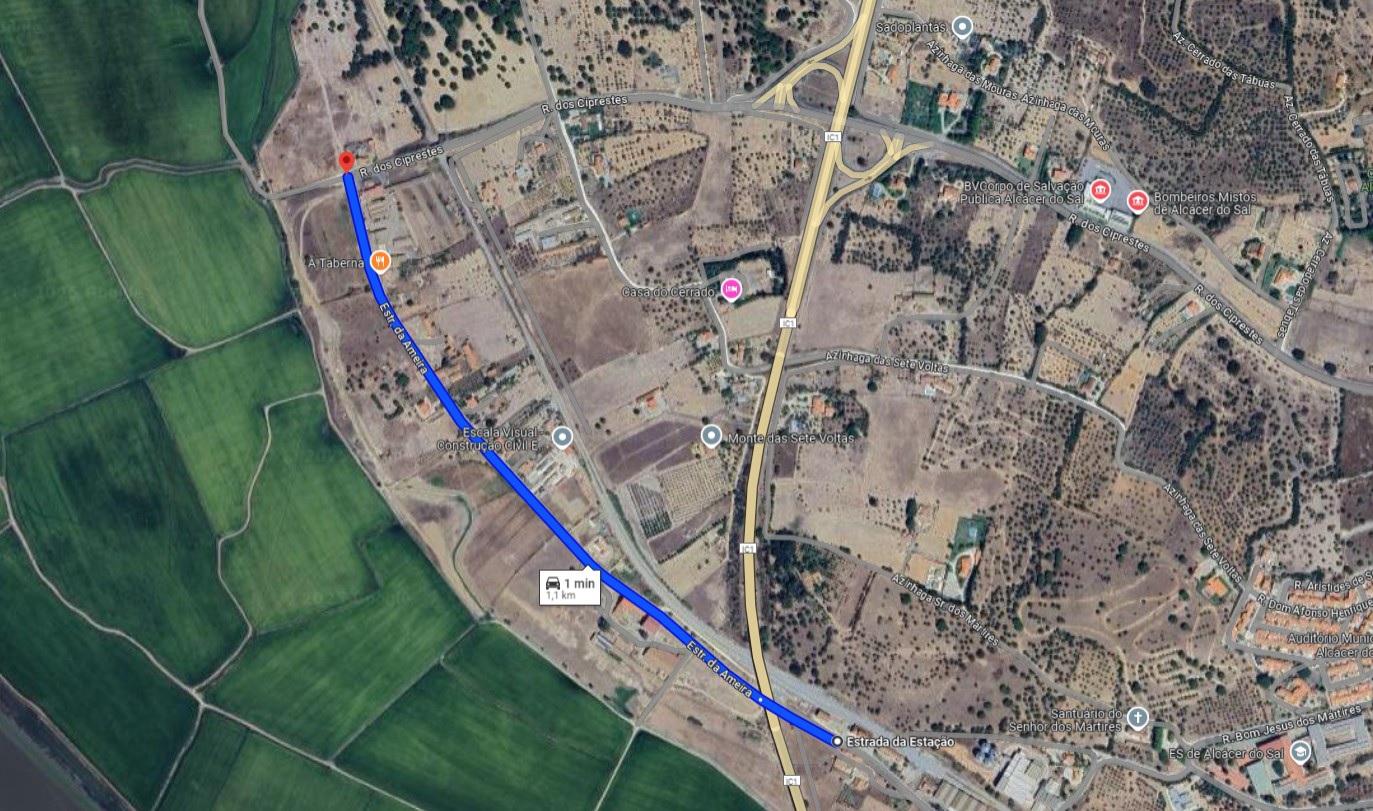Open Monte das Sete Voltas place pin
Image resolution: width=1373 pixels, height=811 pixels.
pyautogui.click(x=711, y=435)
